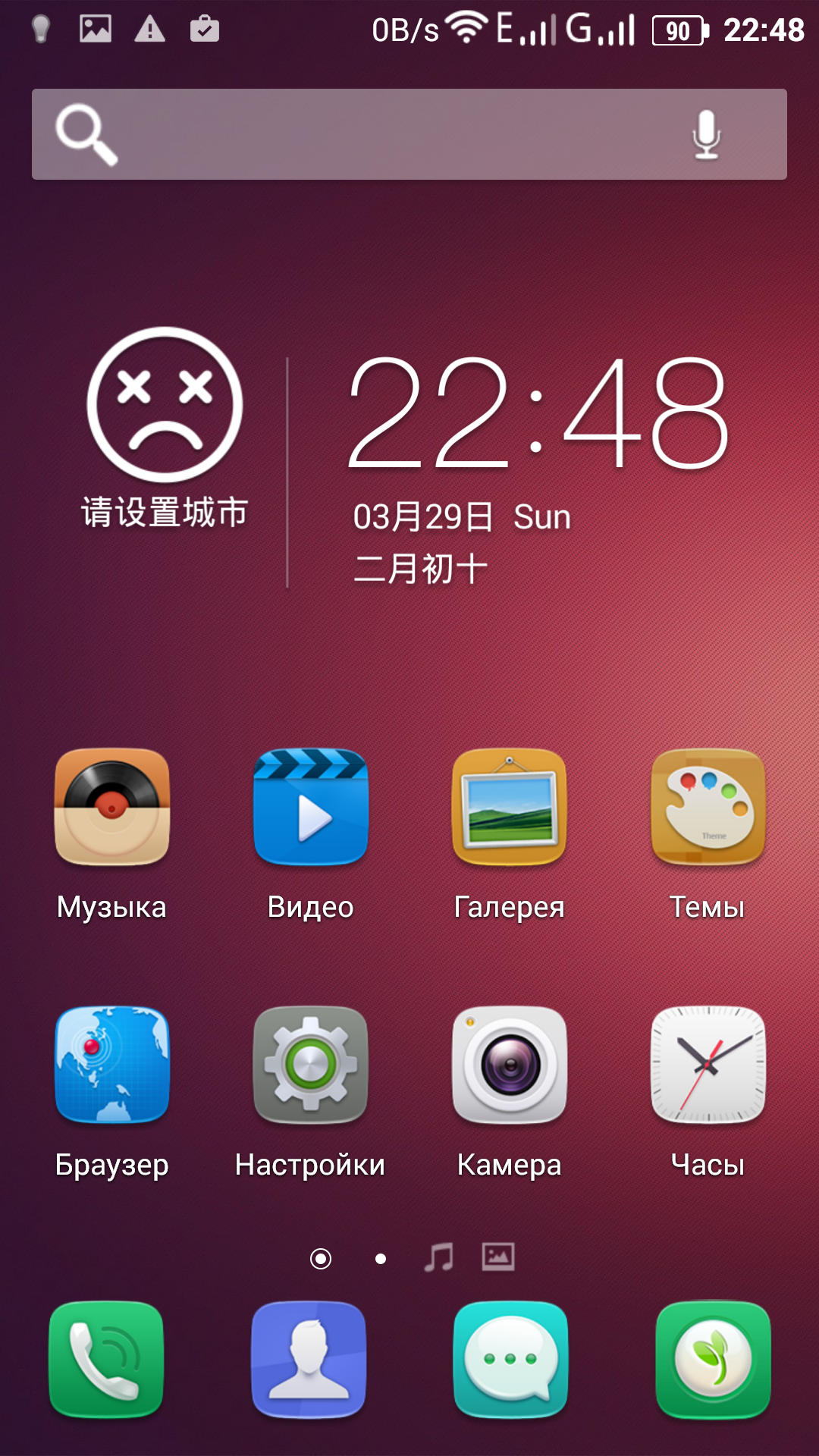The height and width of the screenshot is (1456, 819).
Task: Open the phone dialer in the dock
Action: (x=106, y=1359)
